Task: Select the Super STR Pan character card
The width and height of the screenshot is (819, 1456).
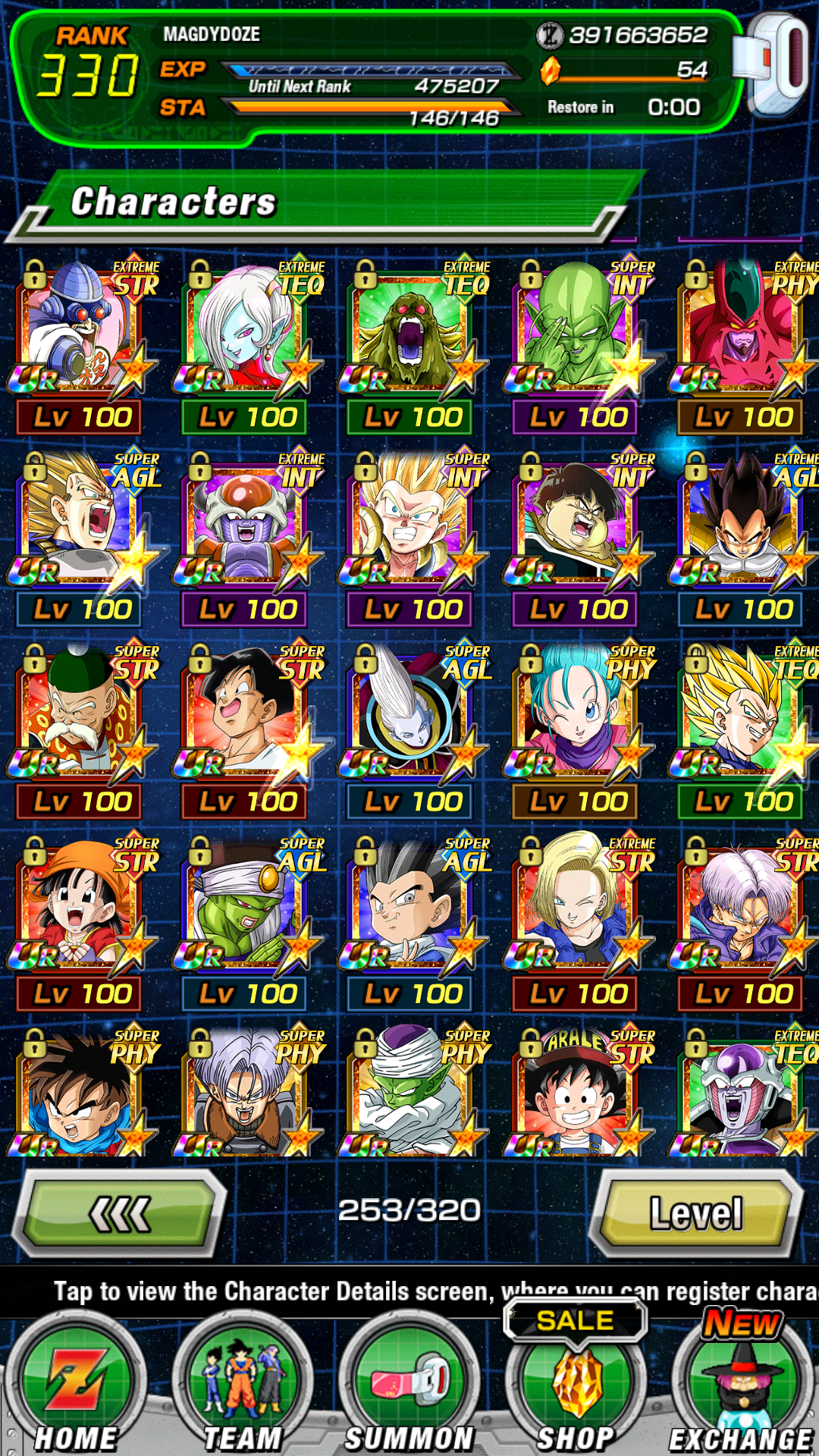Action: [x=82, y=922]
